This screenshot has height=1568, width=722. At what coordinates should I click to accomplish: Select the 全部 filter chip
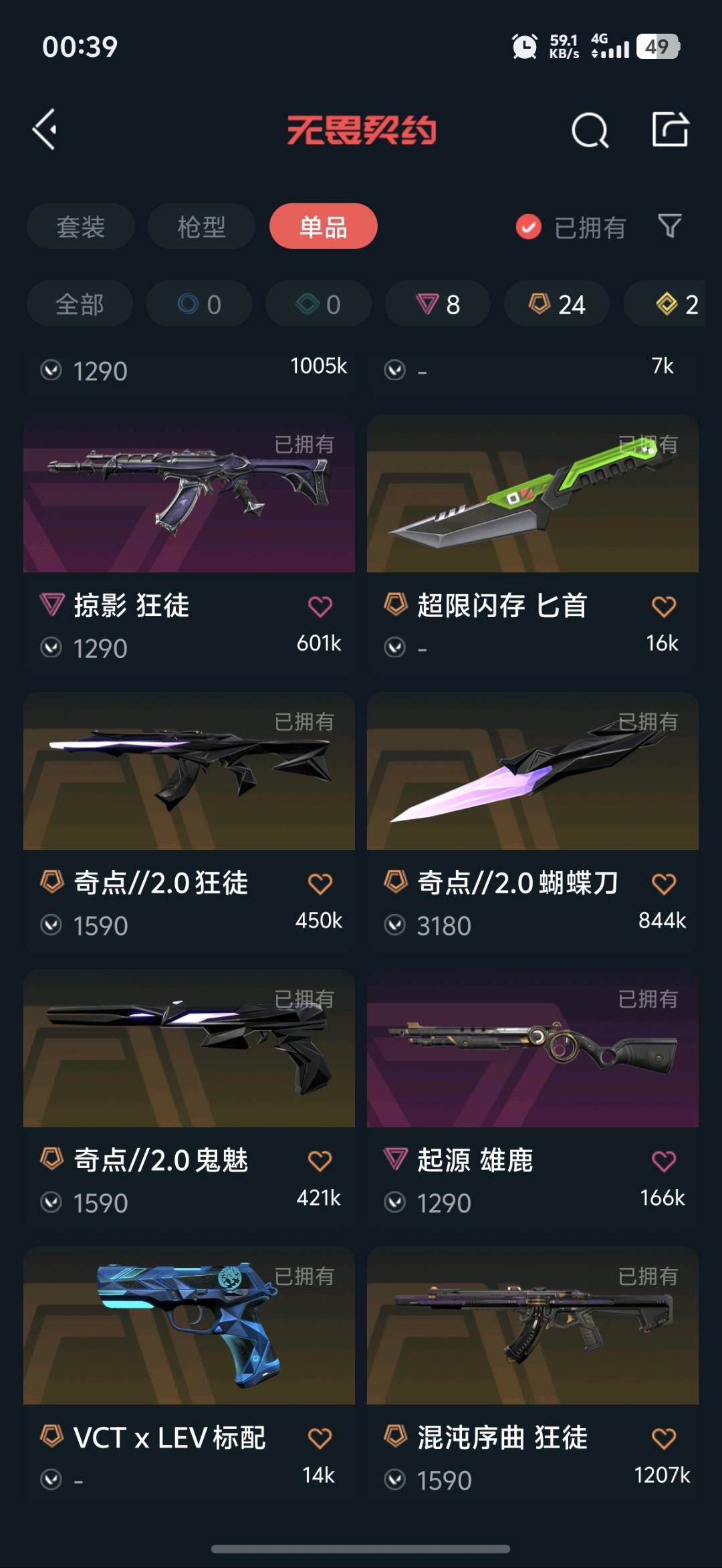click(80, 304)
